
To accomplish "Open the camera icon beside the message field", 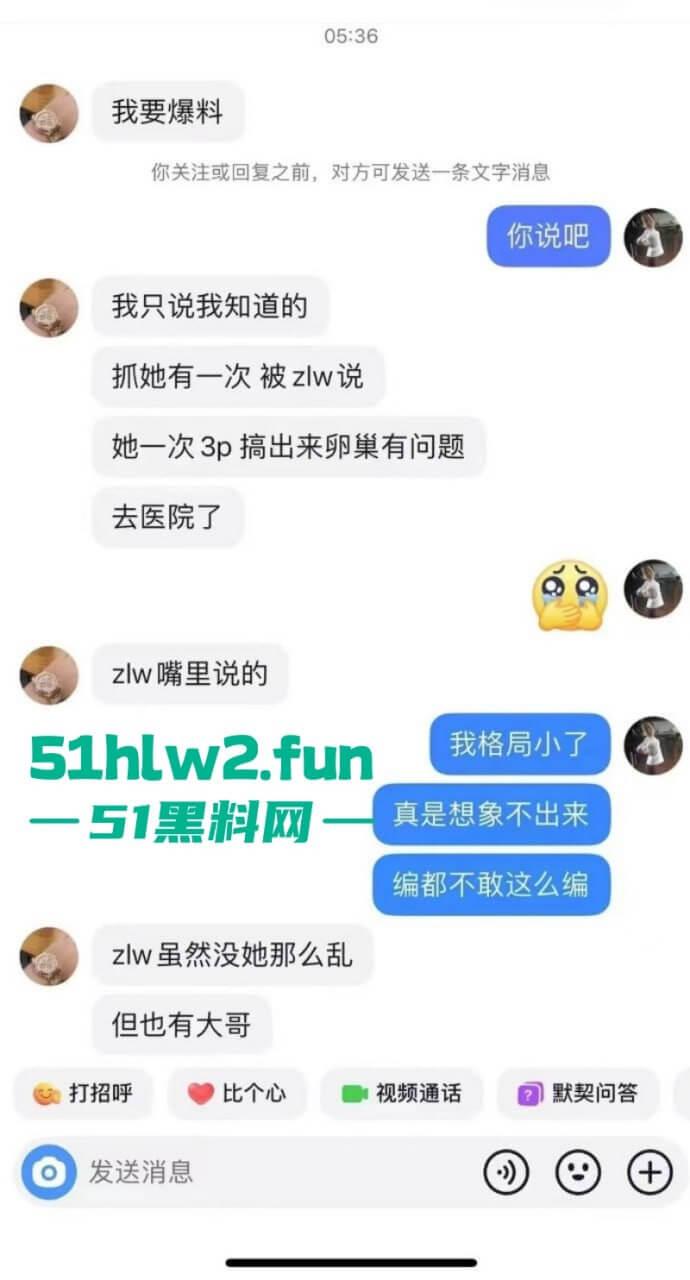I will 48,1172.
